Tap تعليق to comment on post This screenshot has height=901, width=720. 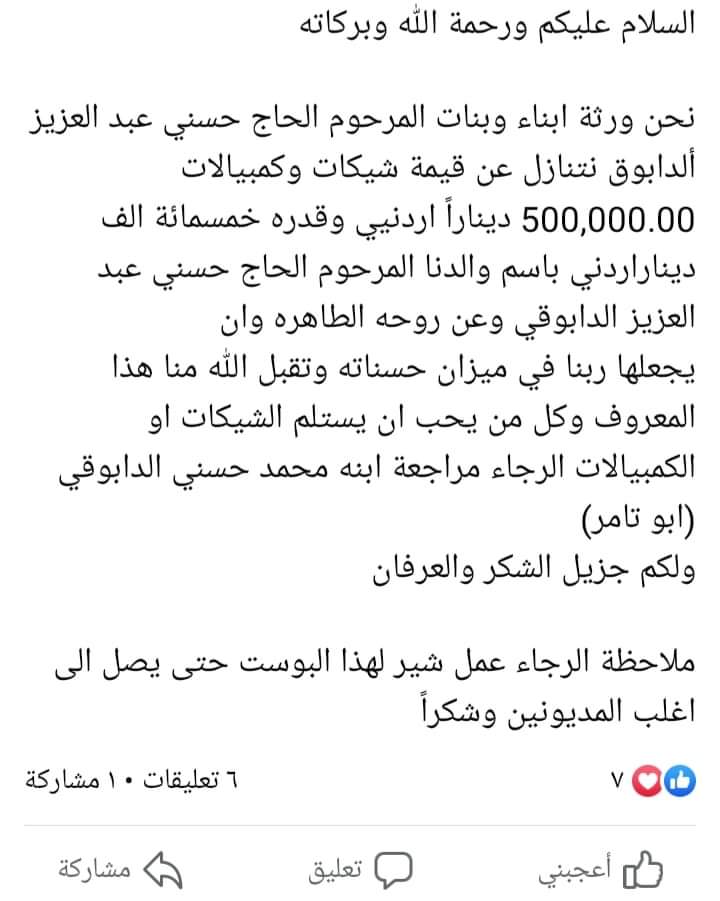[x=359, y=868]
